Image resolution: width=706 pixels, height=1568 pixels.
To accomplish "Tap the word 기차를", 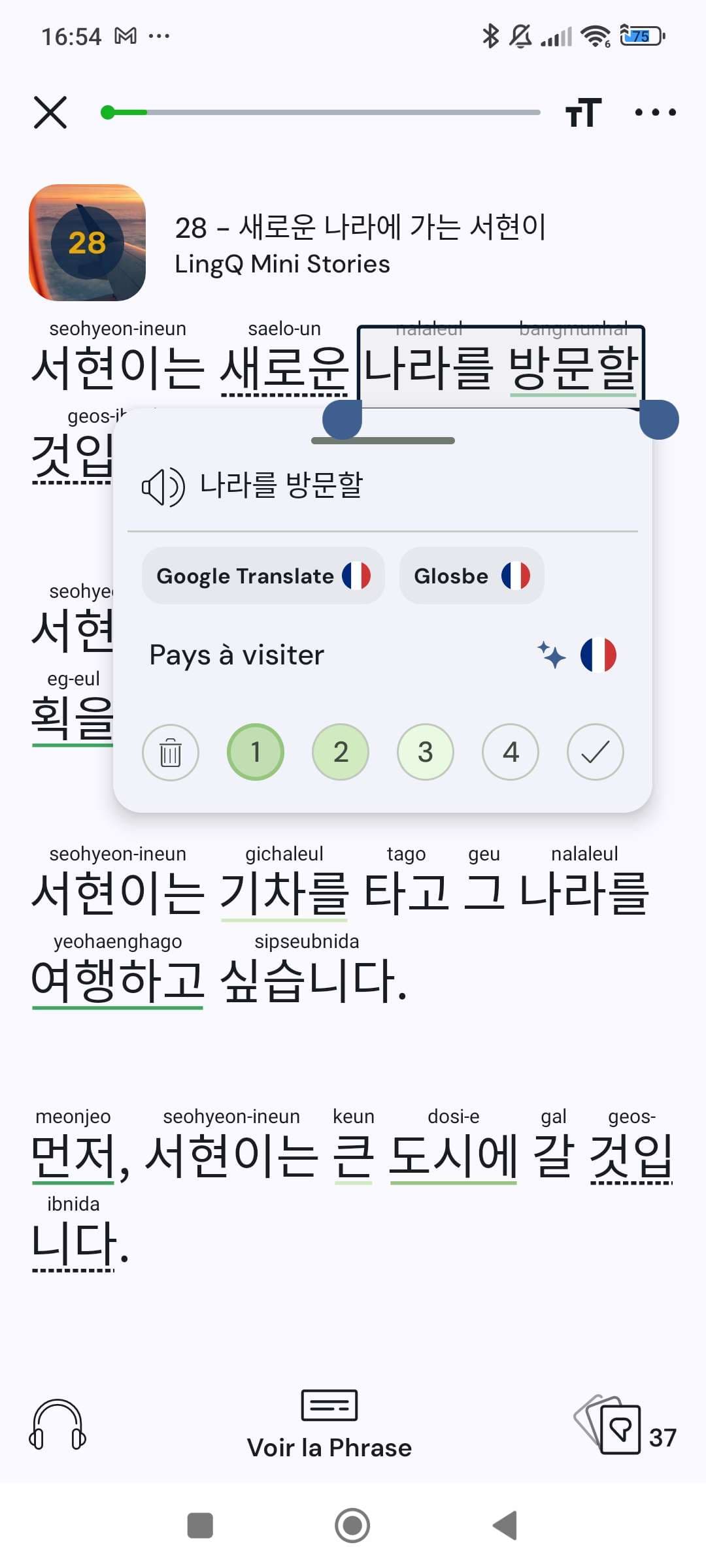I will pos(284,893).
